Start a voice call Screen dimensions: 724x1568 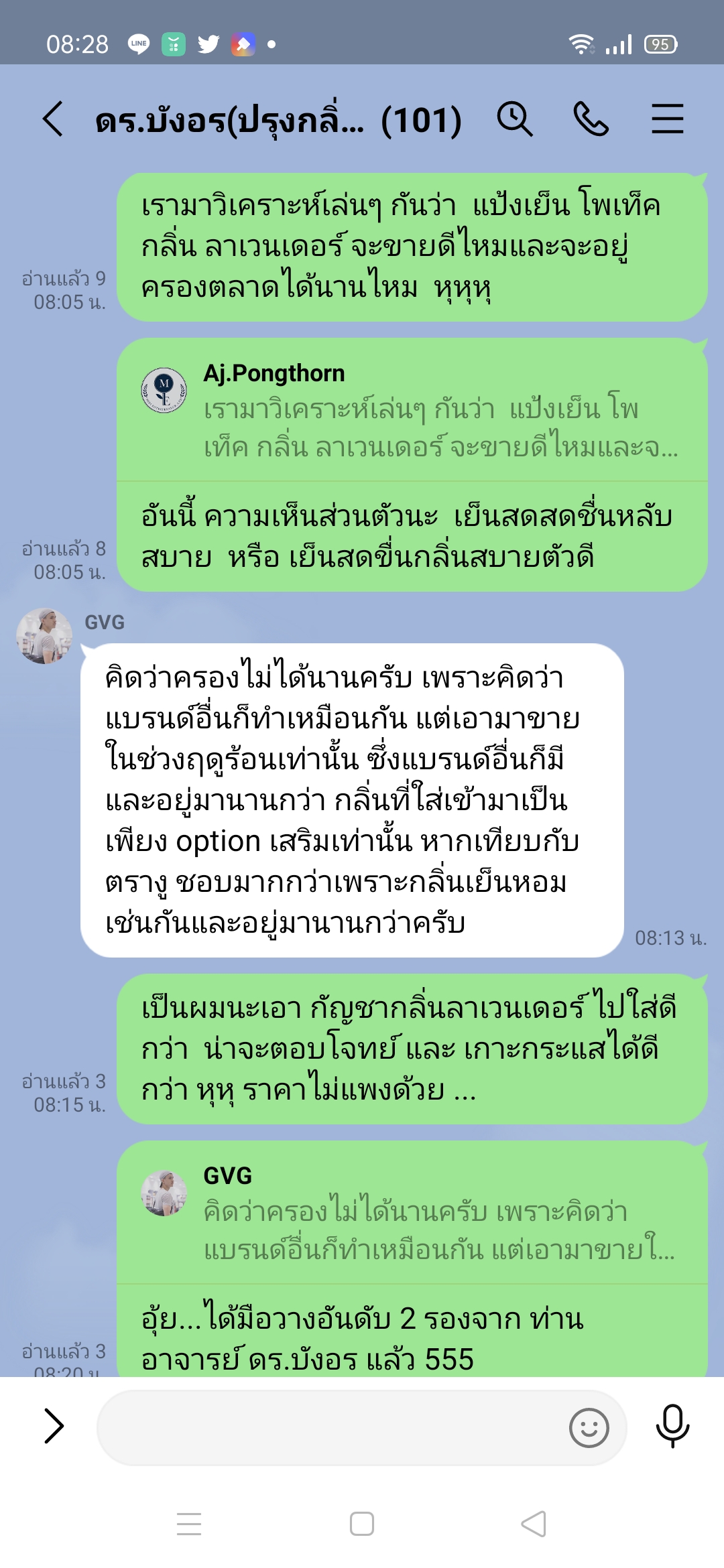click(591, 119)
